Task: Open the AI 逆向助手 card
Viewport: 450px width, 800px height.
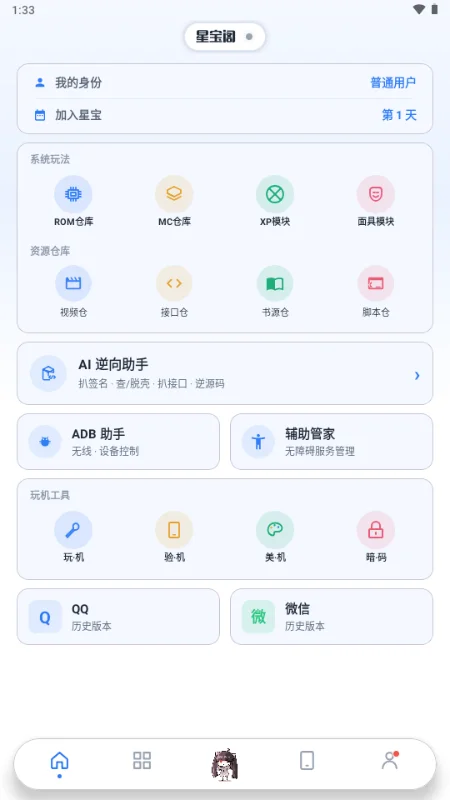Action: click(x=225, y=373)
